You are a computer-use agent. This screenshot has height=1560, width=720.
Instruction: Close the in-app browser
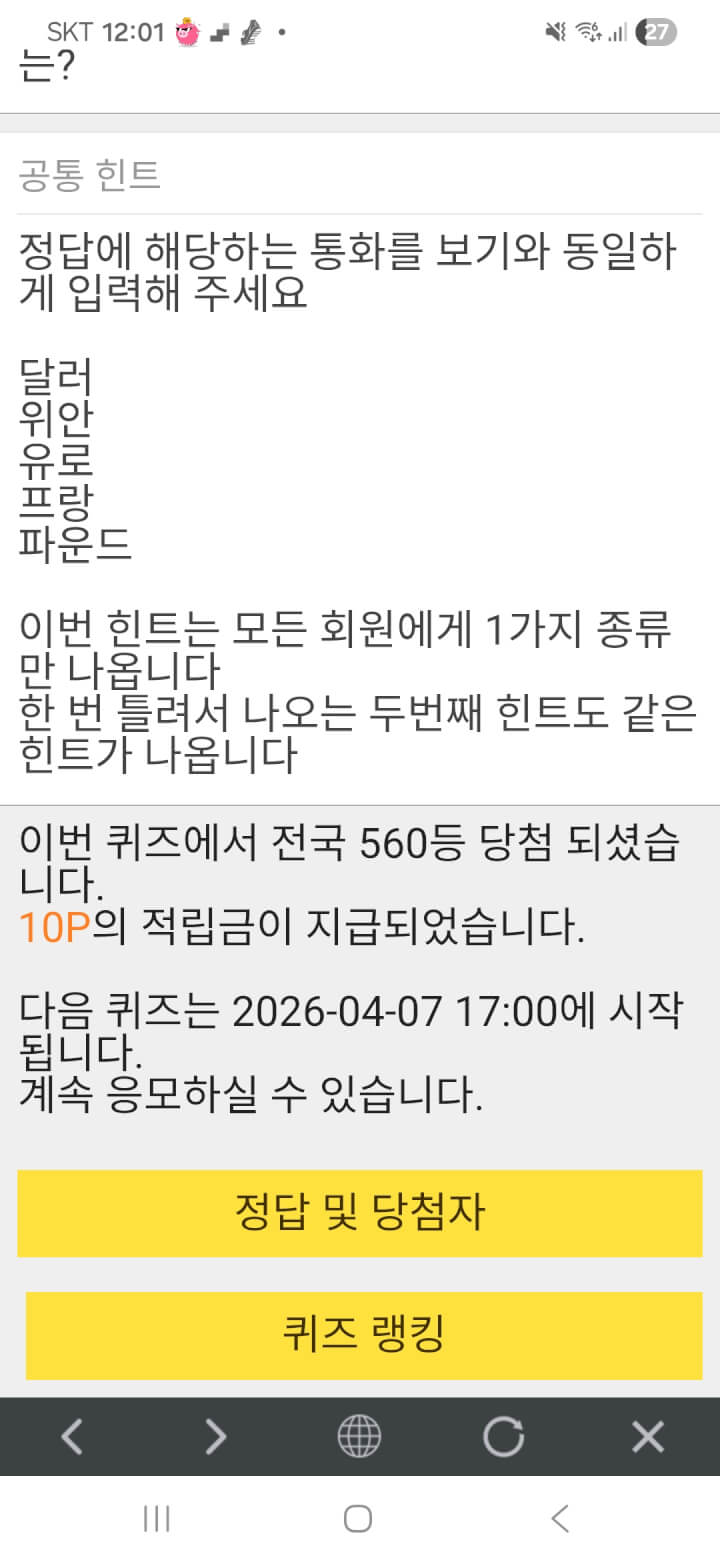[648, 1437]
